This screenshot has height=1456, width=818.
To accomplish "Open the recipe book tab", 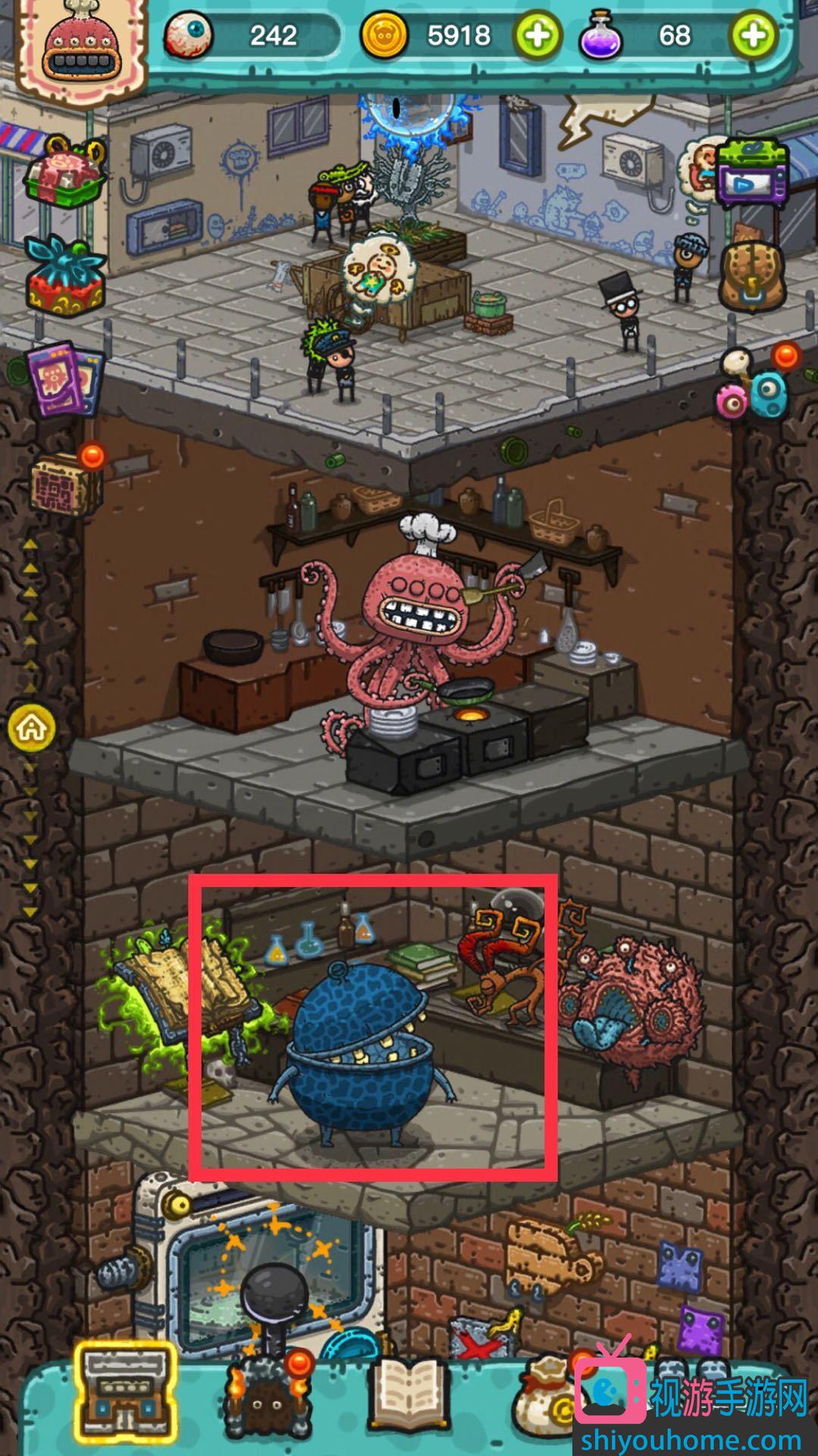I will tap(408, 1395).
